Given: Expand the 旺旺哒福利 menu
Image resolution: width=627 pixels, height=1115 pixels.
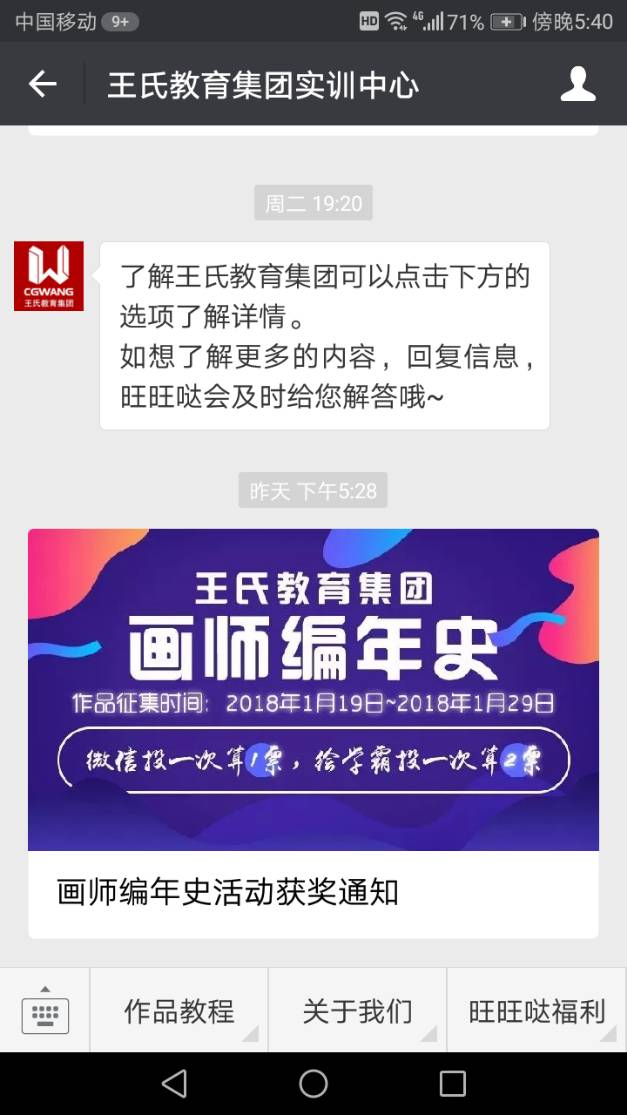Looking at the screenshot, I should [537, 1010].
